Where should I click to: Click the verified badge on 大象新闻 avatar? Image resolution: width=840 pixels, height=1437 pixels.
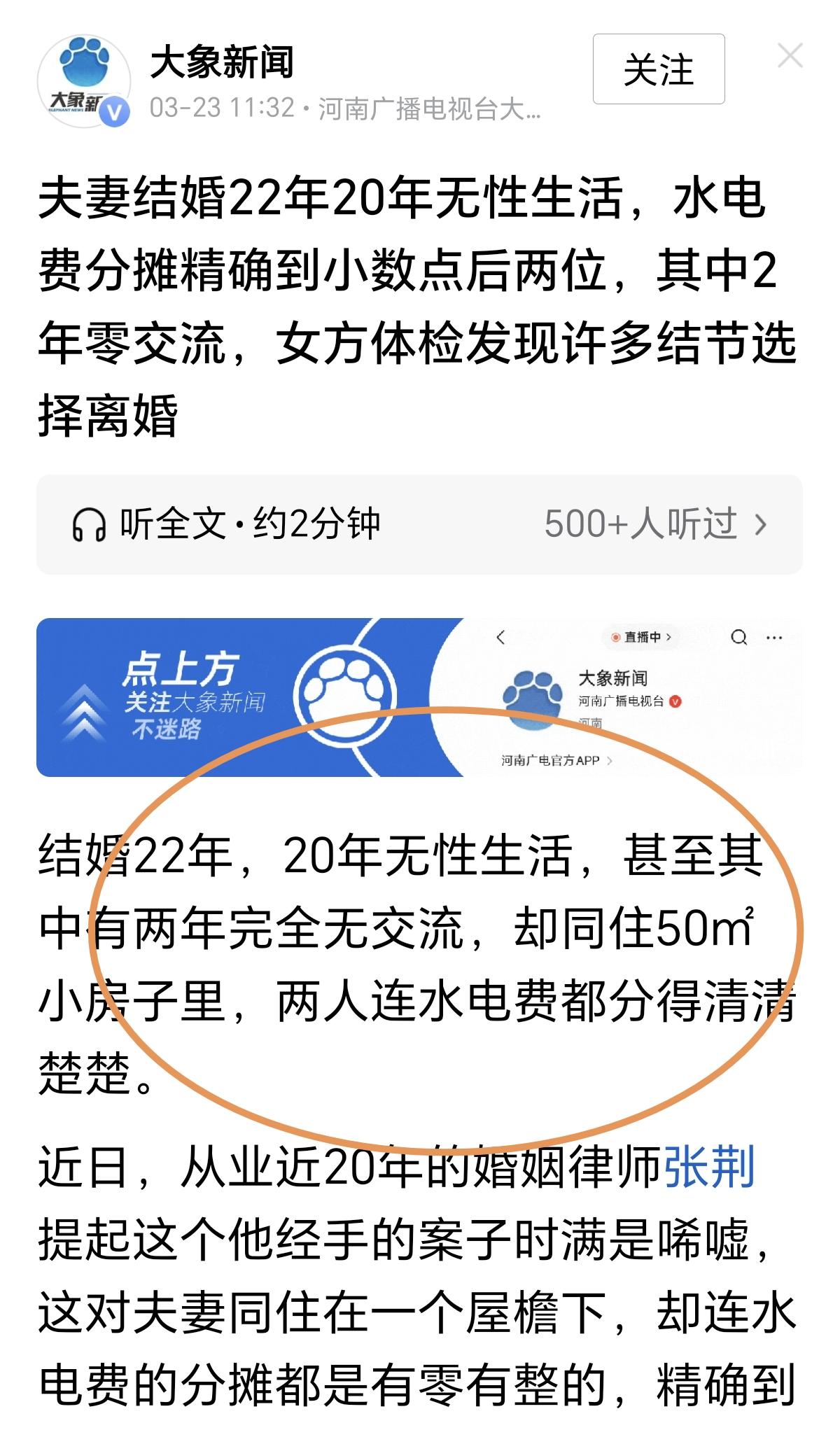tap(115, 108)
